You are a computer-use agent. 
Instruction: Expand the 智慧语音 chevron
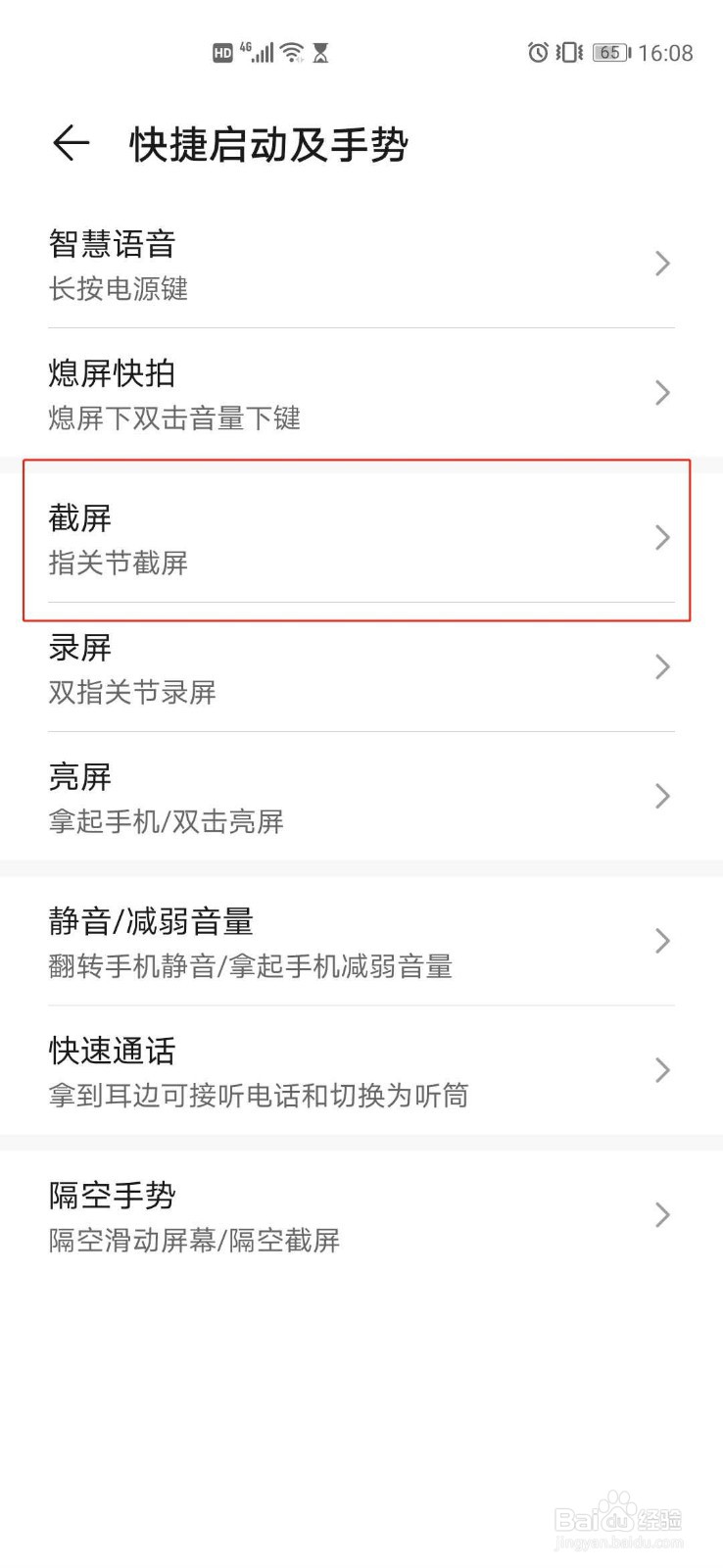pos(661,264)
